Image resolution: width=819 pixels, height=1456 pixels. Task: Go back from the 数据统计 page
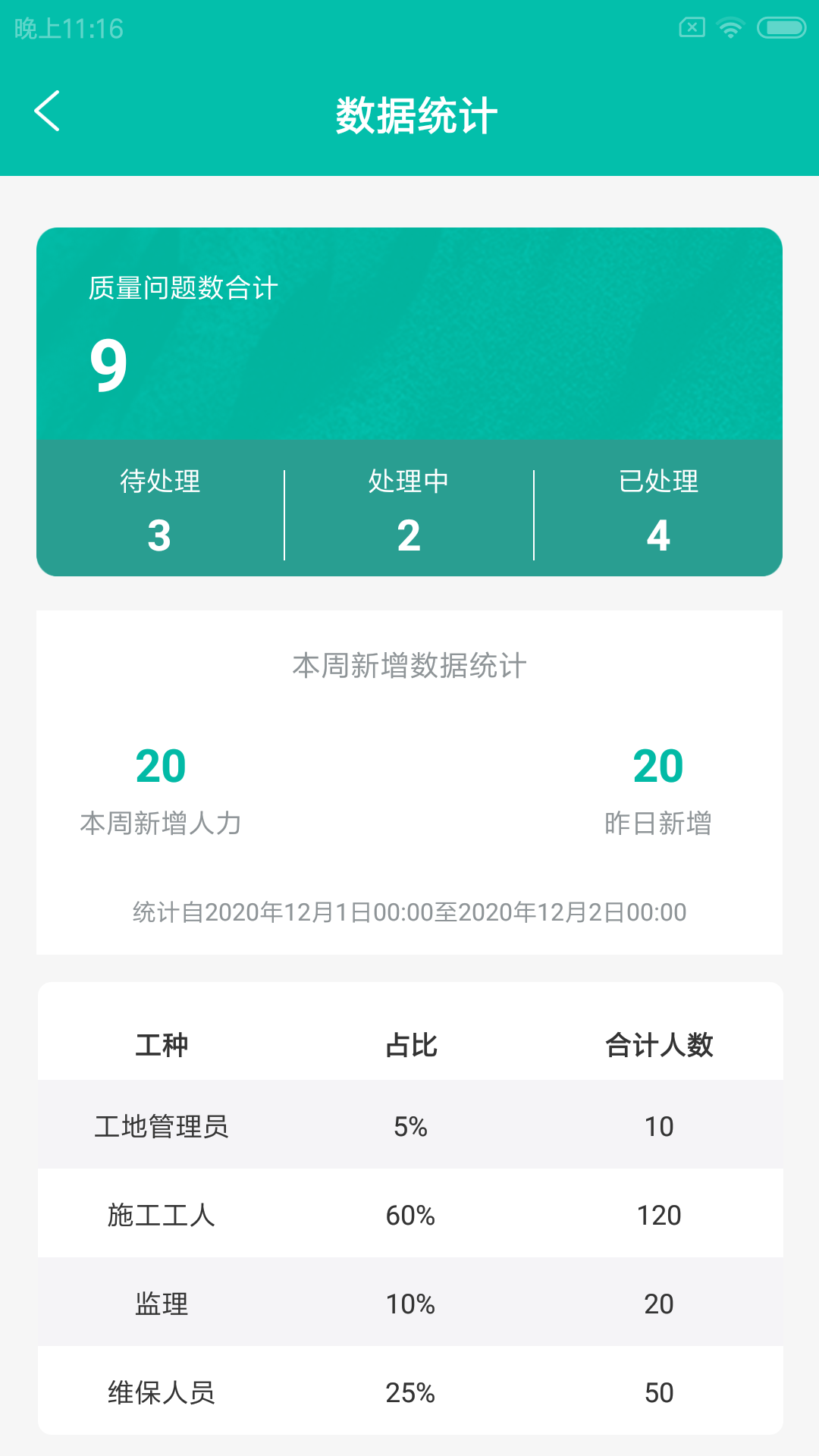coord(47,111)
